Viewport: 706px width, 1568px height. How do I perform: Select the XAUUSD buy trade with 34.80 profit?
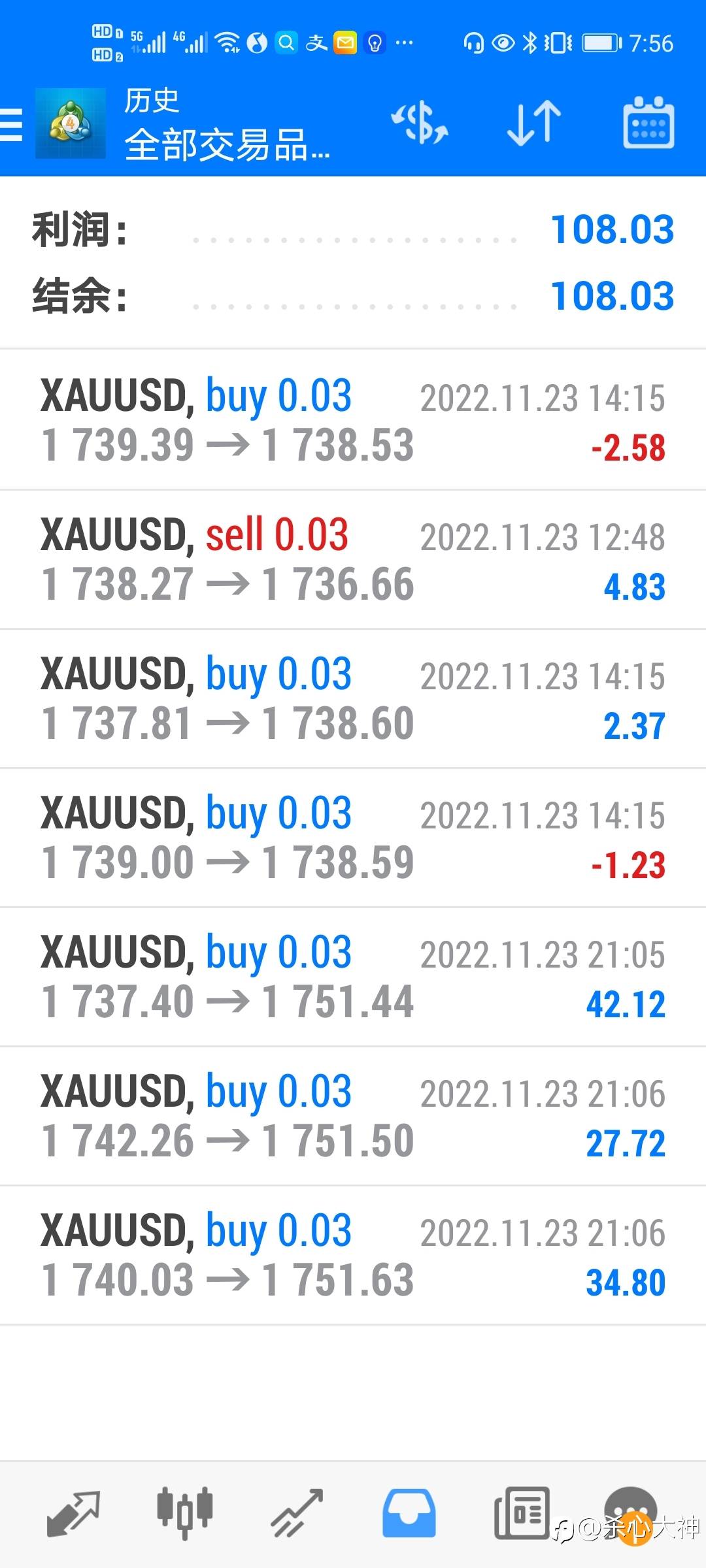tap(353, 1256)
